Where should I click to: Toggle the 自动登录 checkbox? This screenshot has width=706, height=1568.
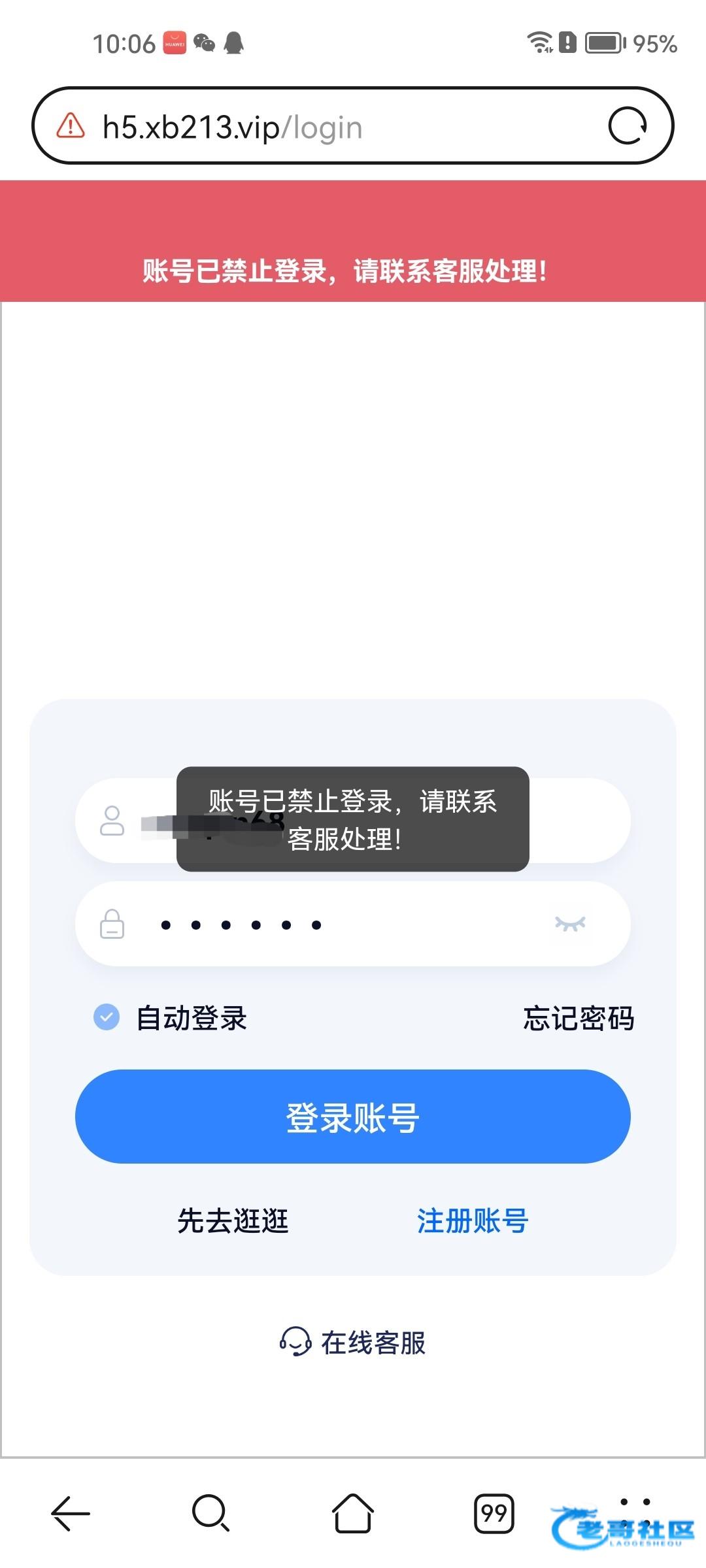[107, 1017]
